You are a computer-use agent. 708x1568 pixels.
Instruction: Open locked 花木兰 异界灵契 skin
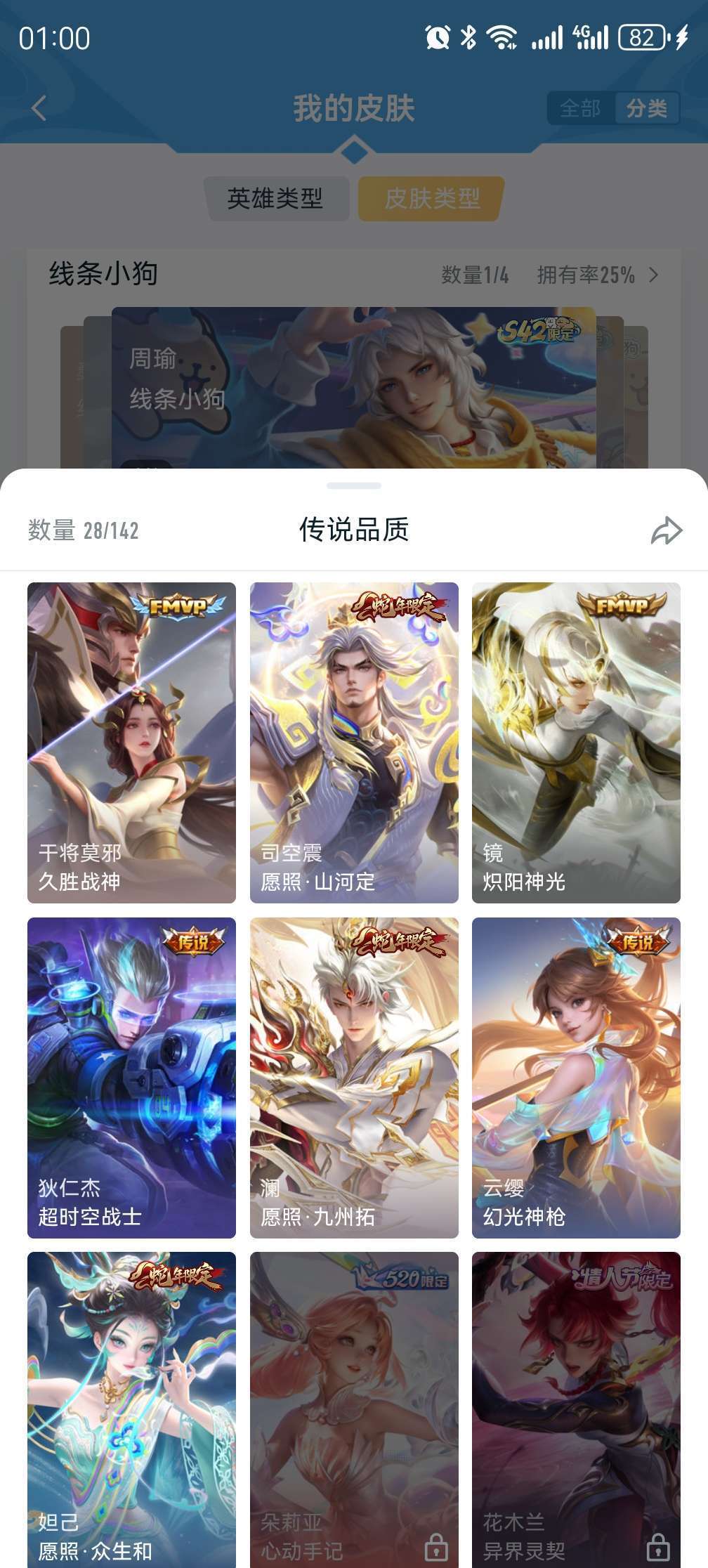[x=576, y=1409]
